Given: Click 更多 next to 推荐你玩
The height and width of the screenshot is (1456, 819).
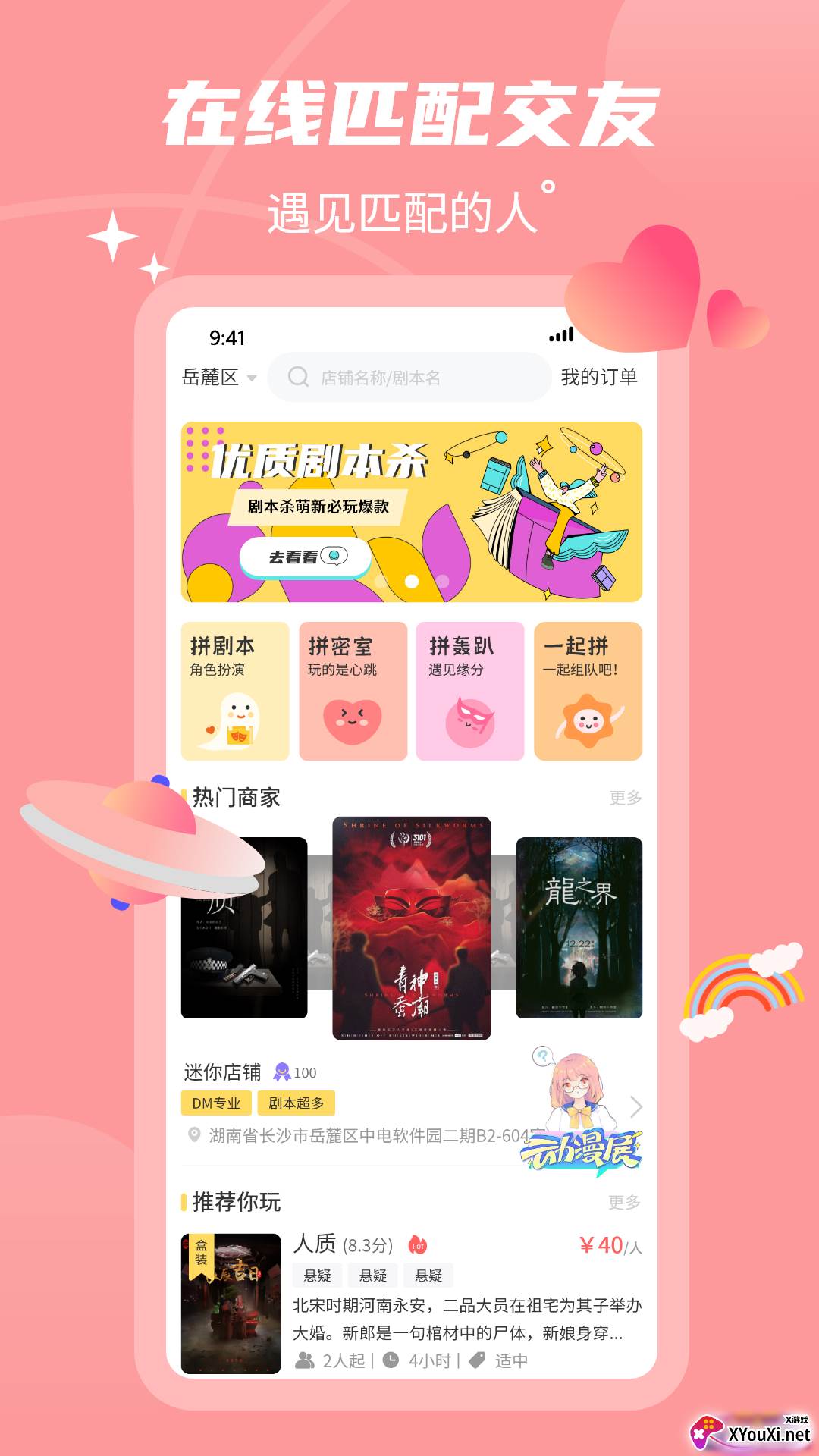Looking at the screenshot, I should point(622,1203).
